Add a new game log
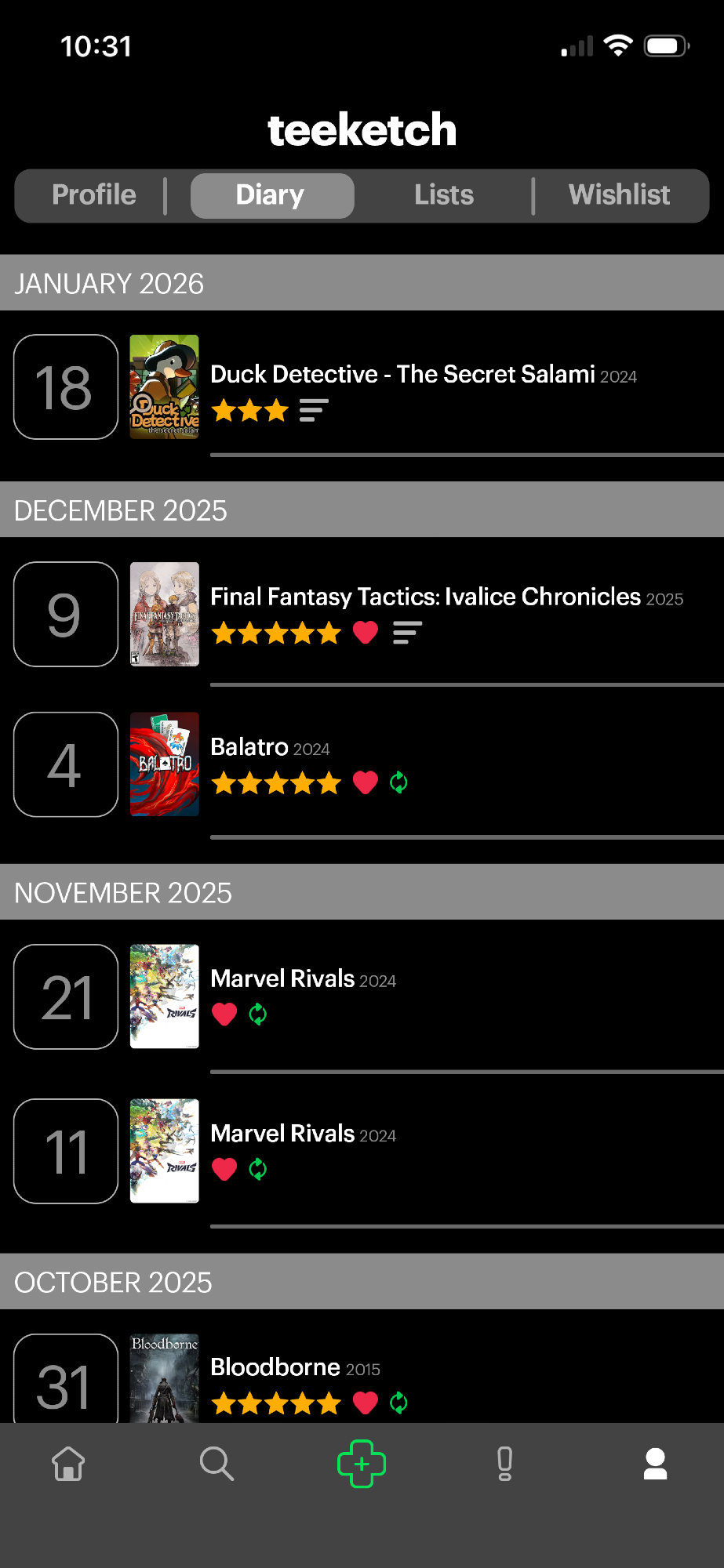 362,1463
